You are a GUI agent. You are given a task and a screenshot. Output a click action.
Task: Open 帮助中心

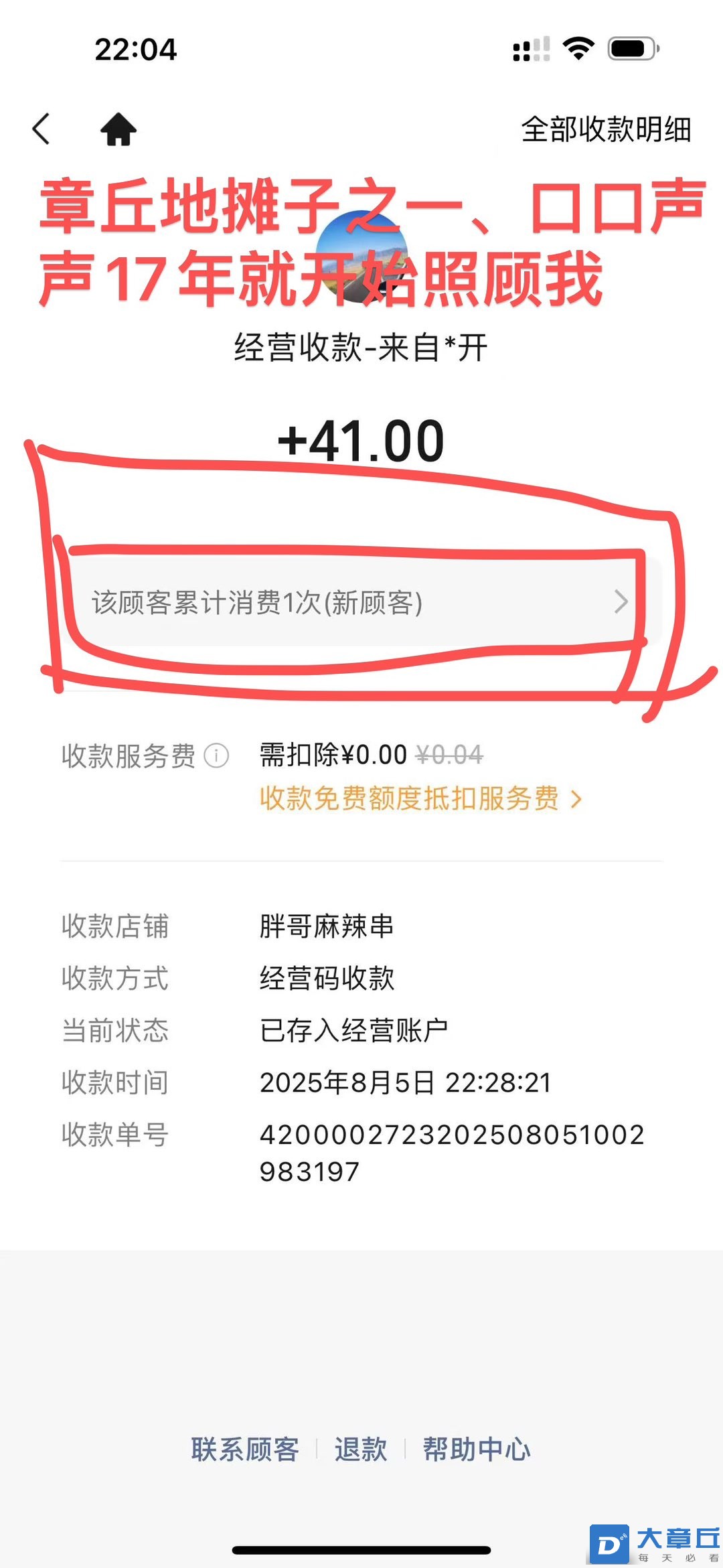click(x=477, y=1449)
